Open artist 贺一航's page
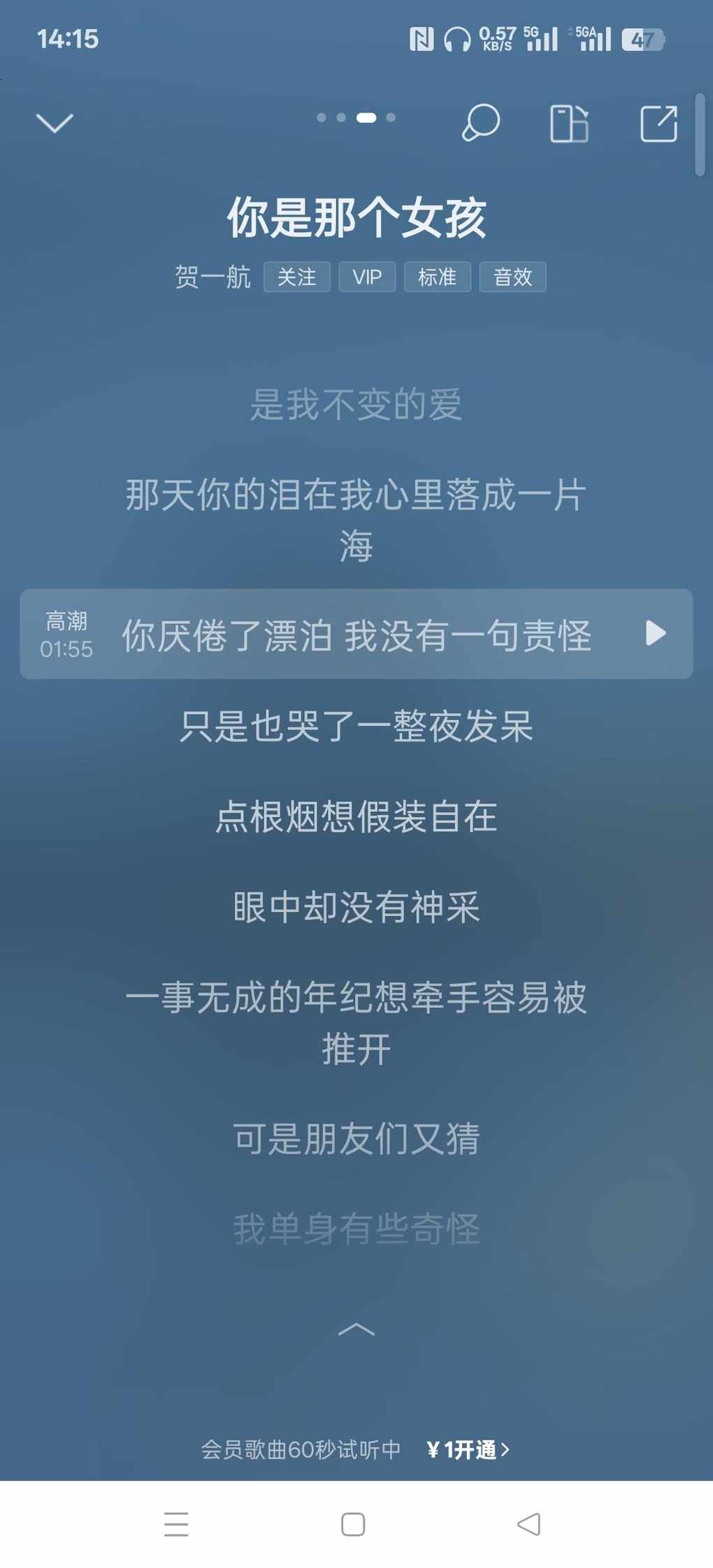The image size is (713, 1568). click(213, 277)
